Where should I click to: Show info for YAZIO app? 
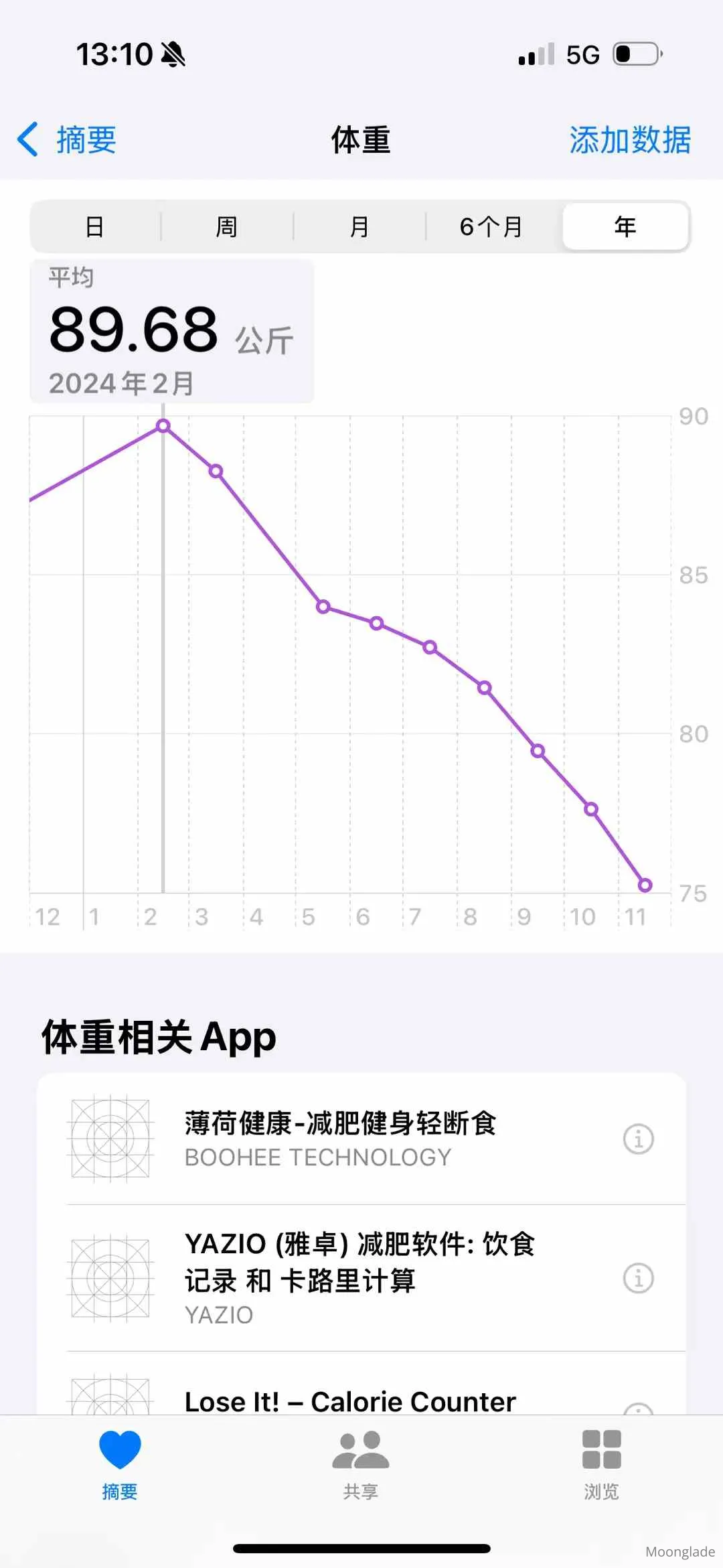(638, 1278)
